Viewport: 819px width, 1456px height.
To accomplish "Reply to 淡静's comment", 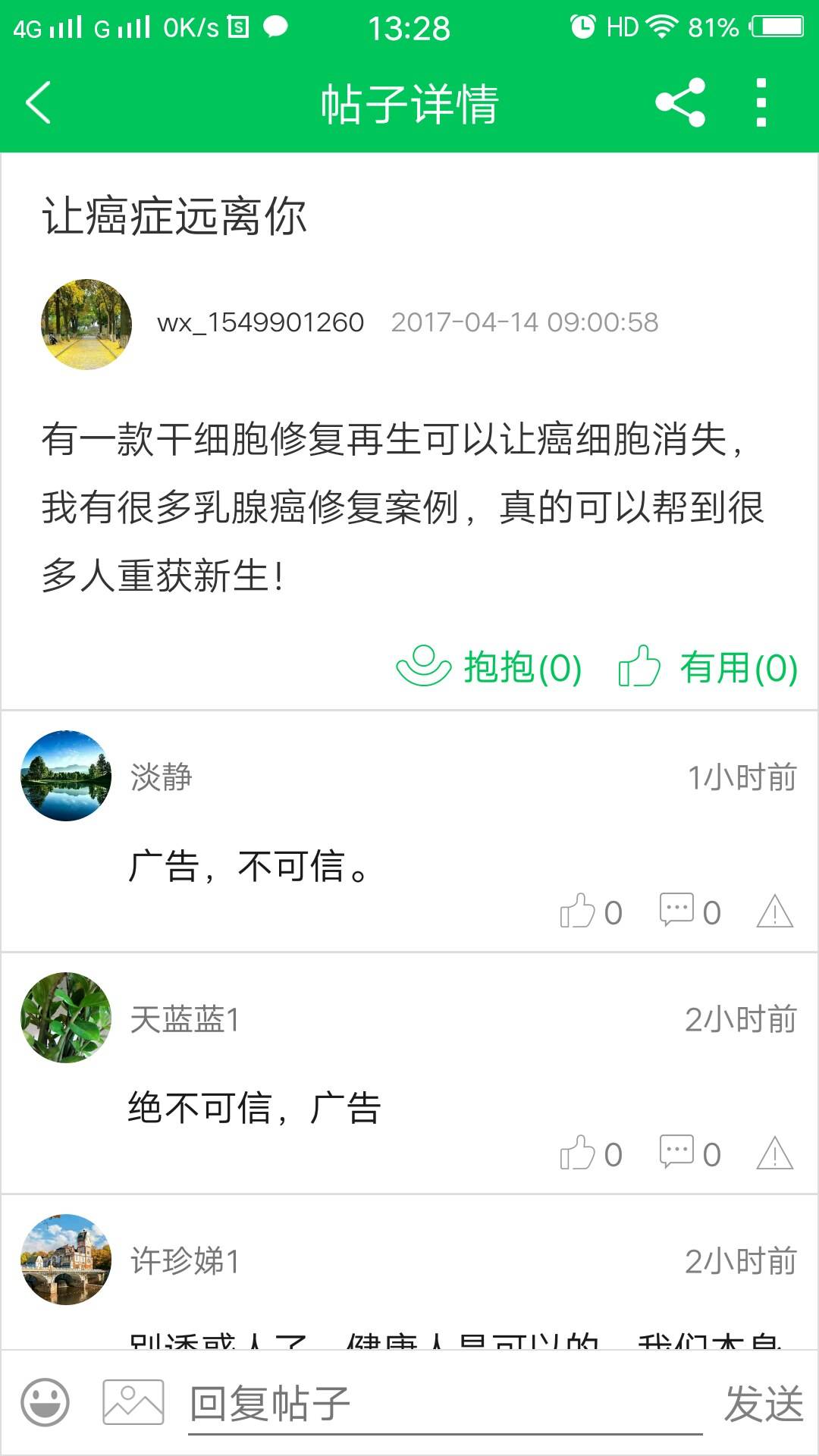I will coord(689,912).
